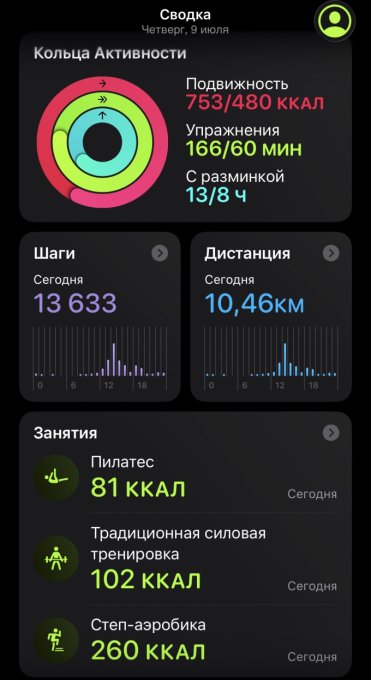Open the Традиционная силовая тренировка row

185,559
